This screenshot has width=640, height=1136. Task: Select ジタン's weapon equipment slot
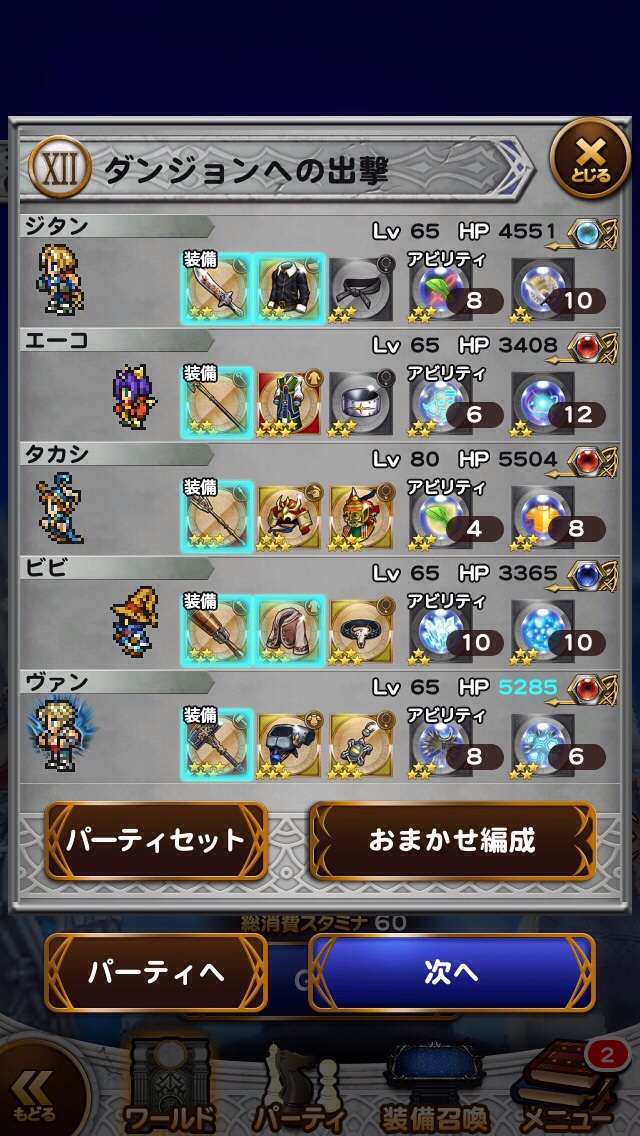coord(218,288)
